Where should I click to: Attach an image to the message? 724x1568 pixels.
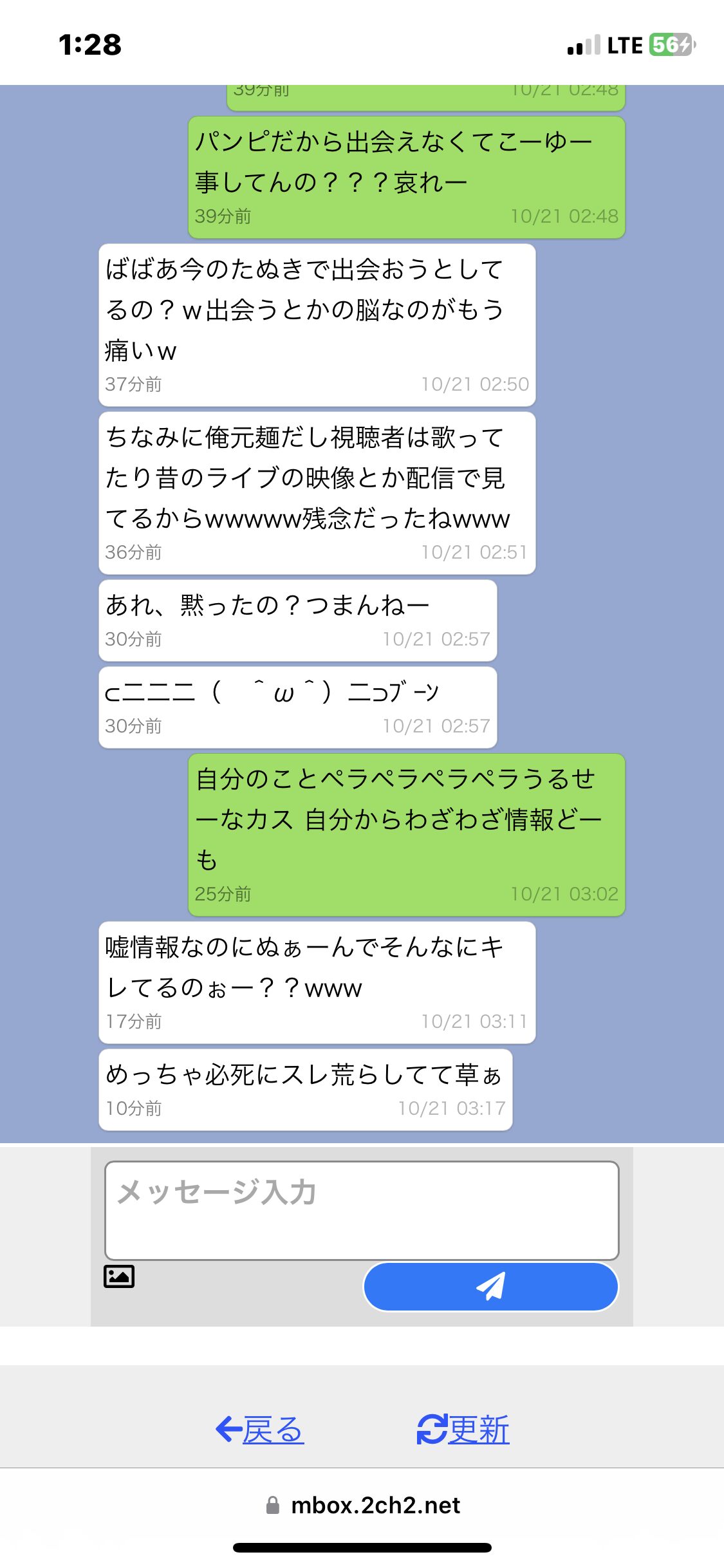[x=119, y=1276]
